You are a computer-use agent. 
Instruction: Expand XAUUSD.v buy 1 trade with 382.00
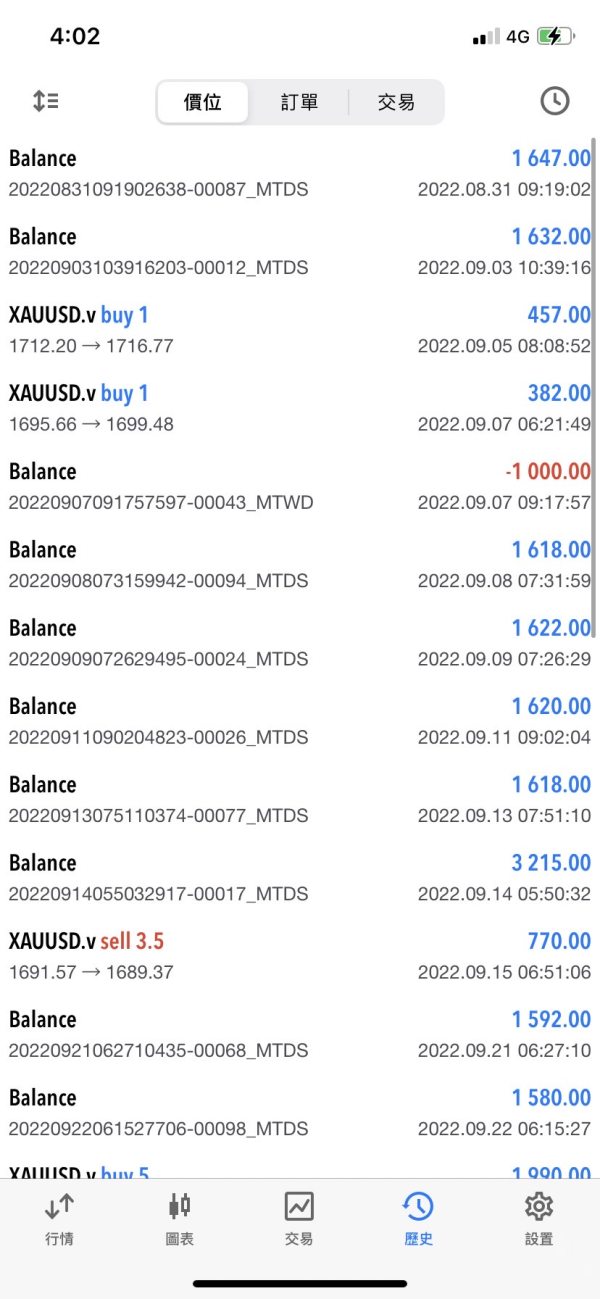pos(300,408)
